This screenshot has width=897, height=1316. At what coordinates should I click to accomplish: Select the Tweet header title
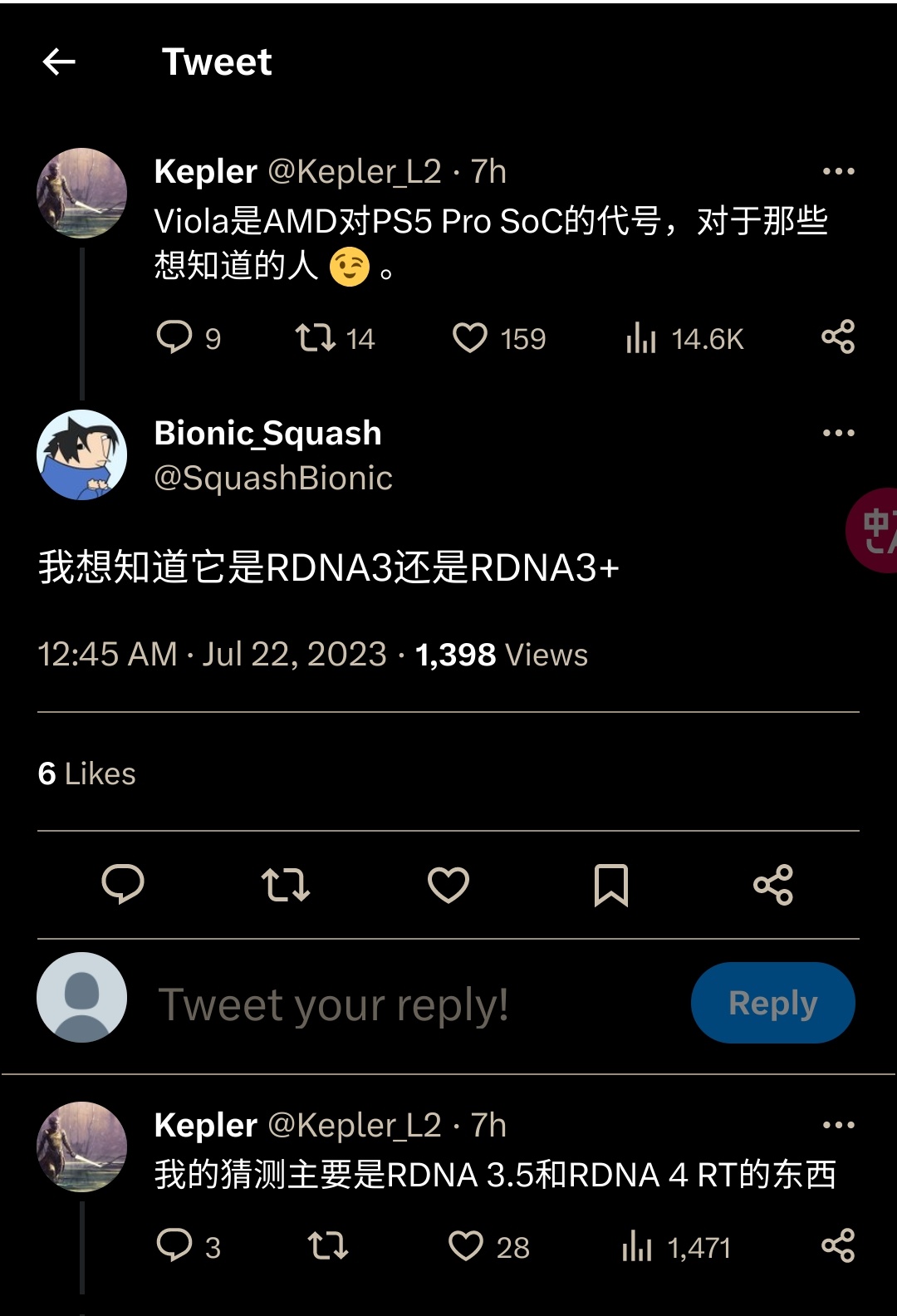[218, 61]
